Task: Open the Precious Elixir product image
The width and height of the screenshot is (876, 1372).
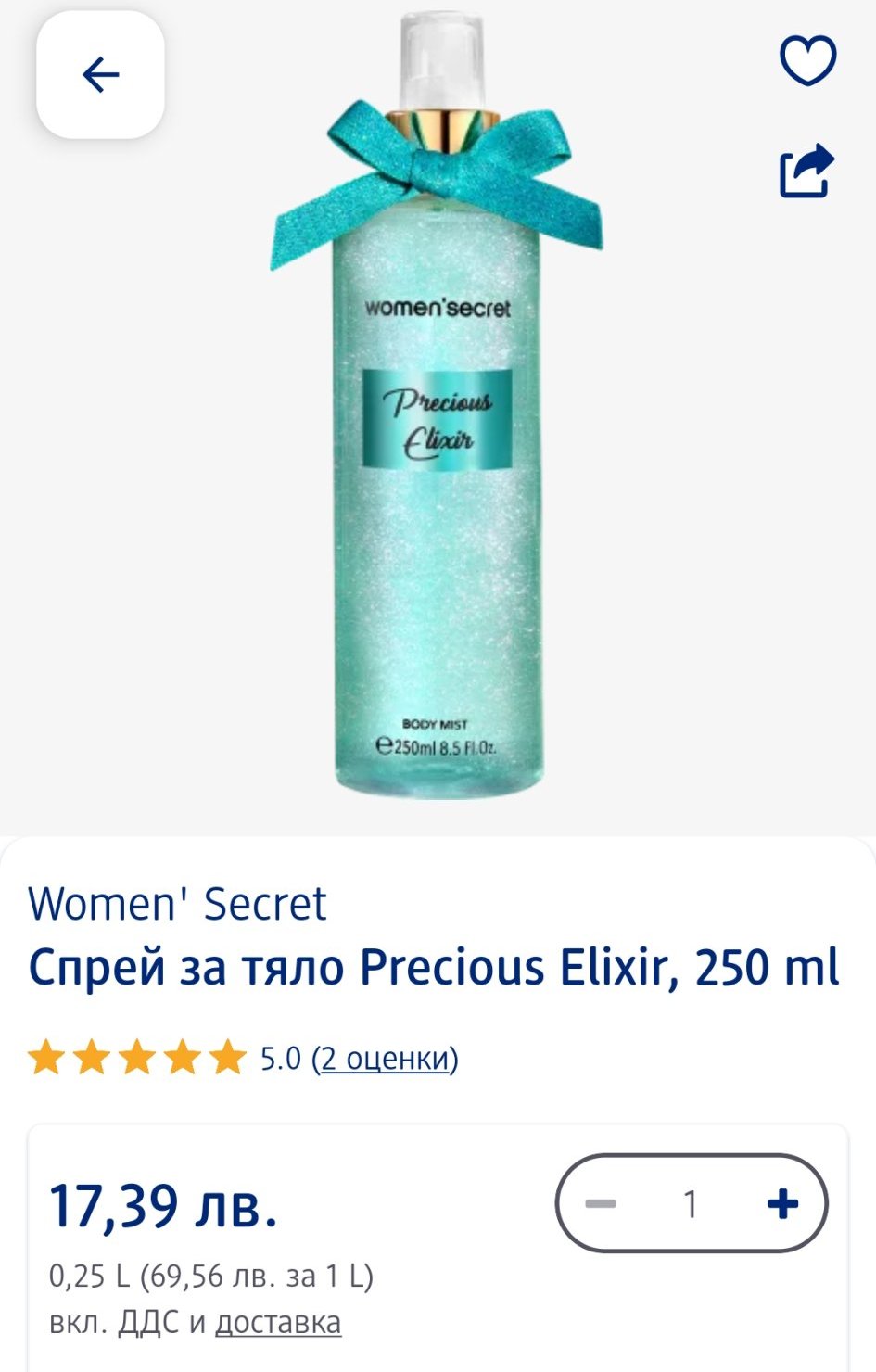Action: [437, 406]
